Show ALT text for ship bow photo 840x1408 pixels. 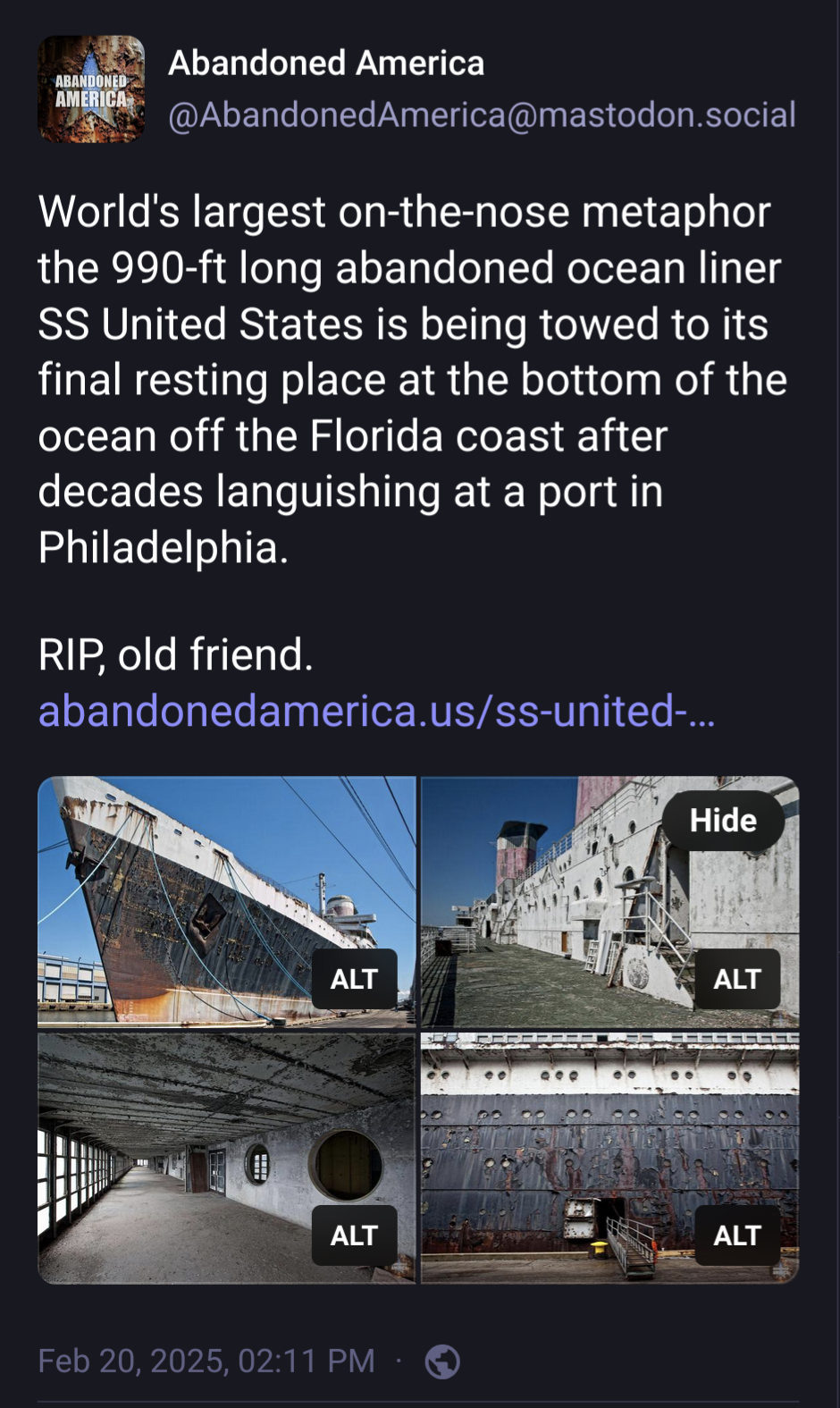[354, 979]
